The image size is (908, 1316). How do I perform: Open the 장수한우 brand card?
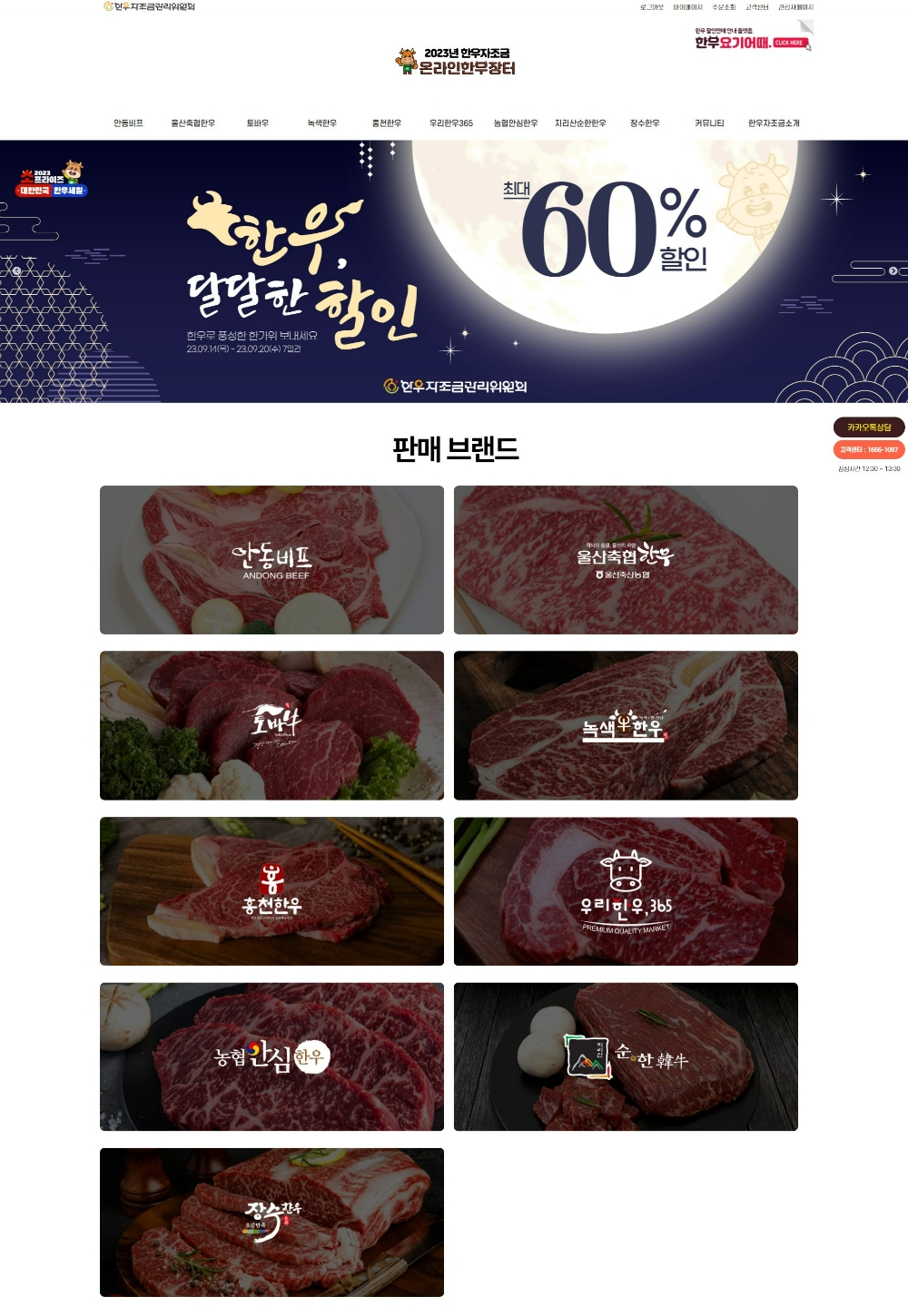coord(271,1223)
